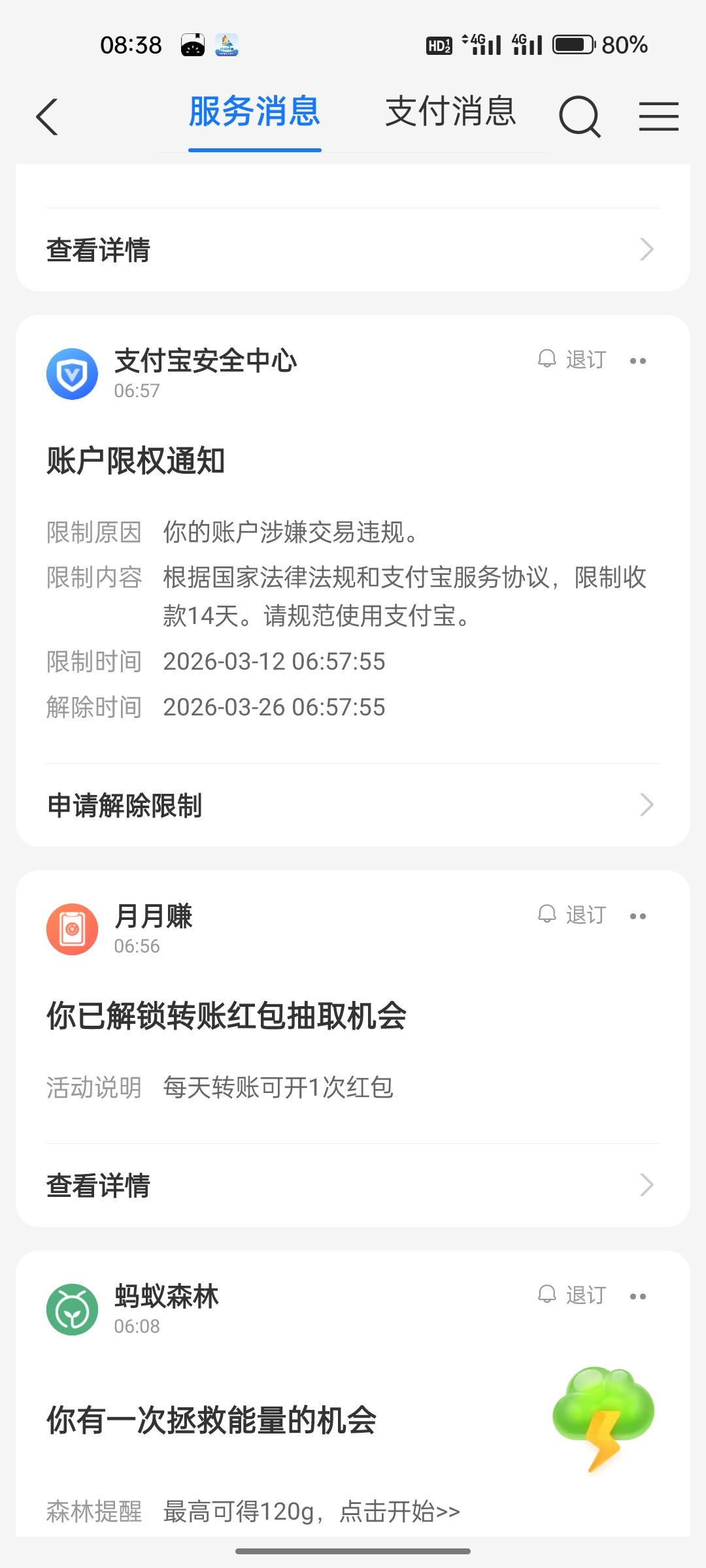Switch to the 支付消息 tab

point(450,112)
